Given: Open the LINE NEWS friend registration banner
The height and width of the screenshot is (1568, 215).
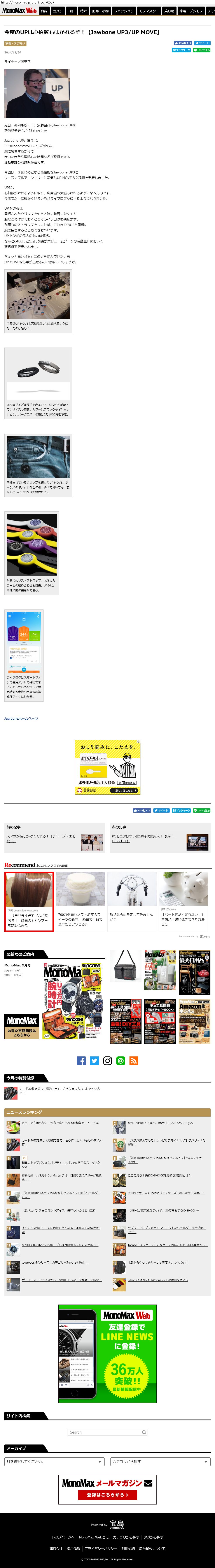Looking at the screenshot, I should pyautogui.click(x=108, y=1346).
